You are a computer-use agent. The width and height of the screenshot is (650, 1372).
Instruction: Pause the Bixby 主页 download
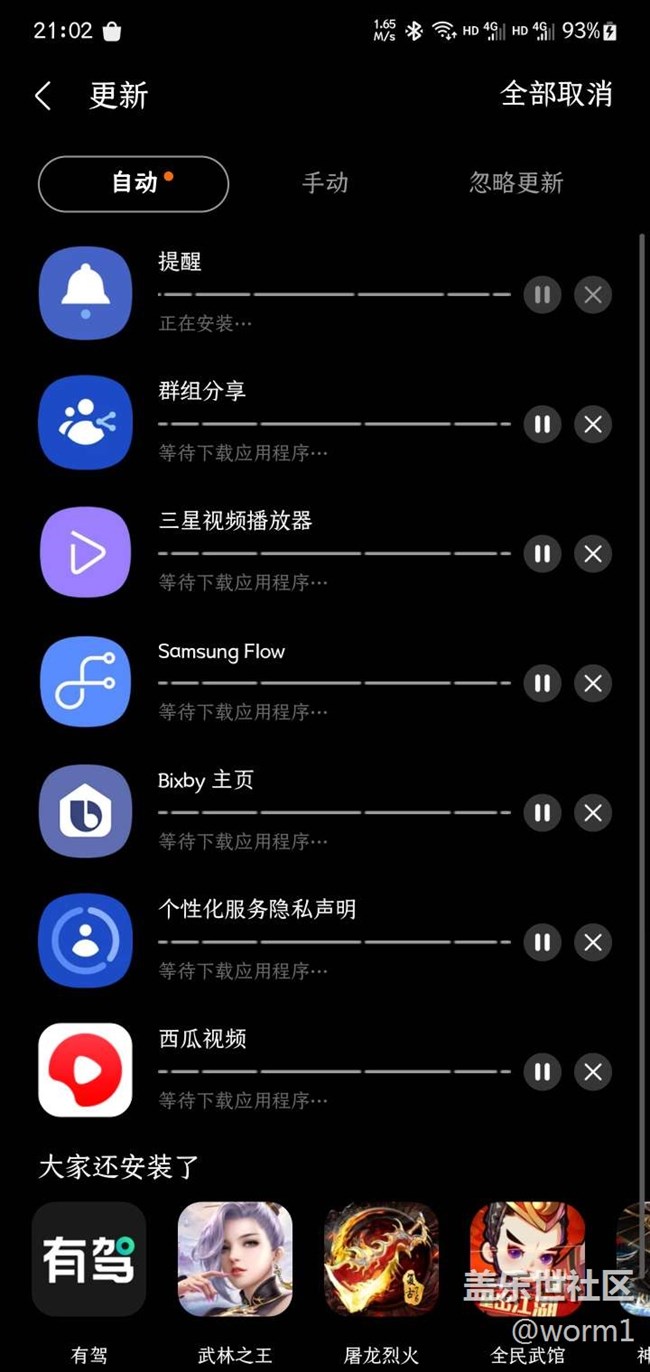tap(542, 812)
